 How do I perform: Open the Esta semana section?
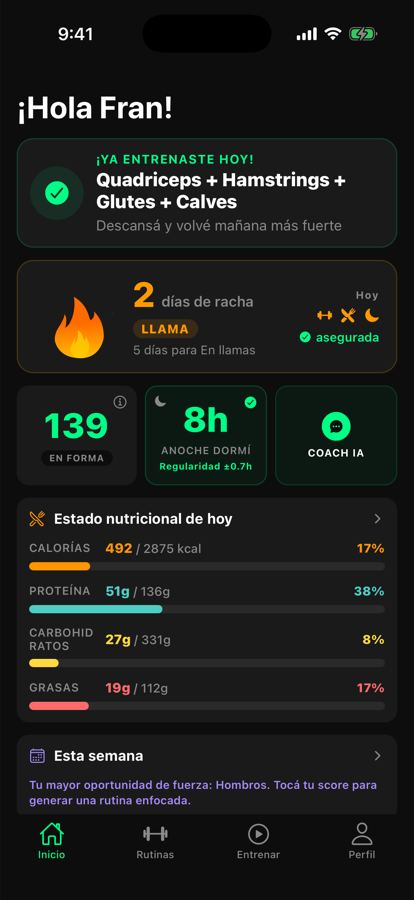(x=207, y=755)
